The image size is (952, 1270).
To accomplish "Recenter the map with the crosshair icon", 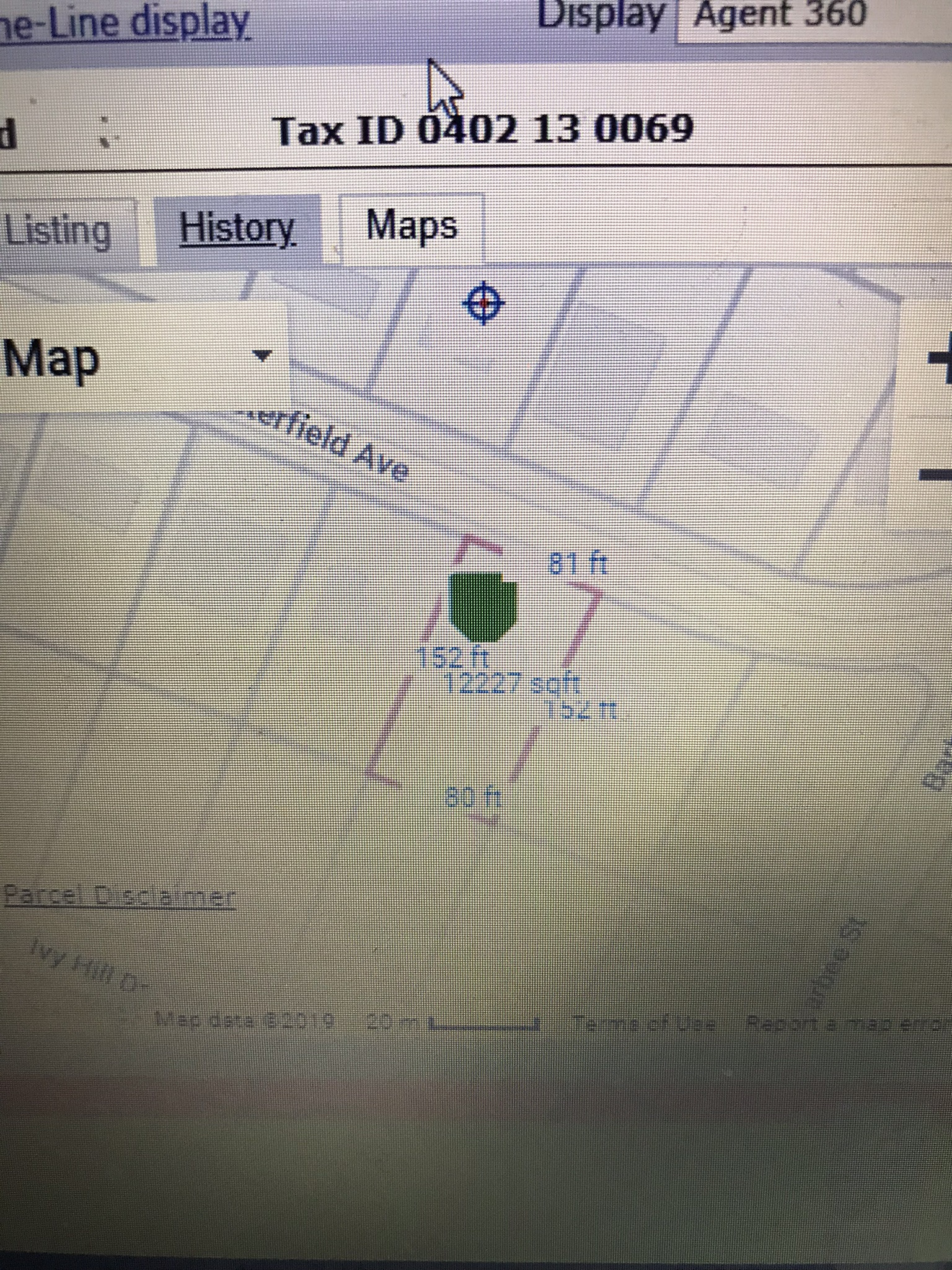I will [x=485, y=304].
